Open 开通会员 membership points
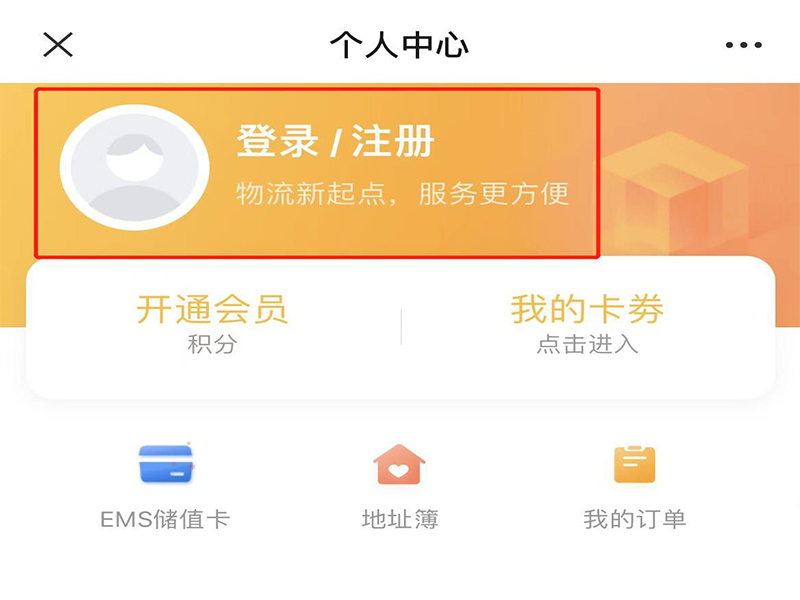800x600 pixels. 212,323
